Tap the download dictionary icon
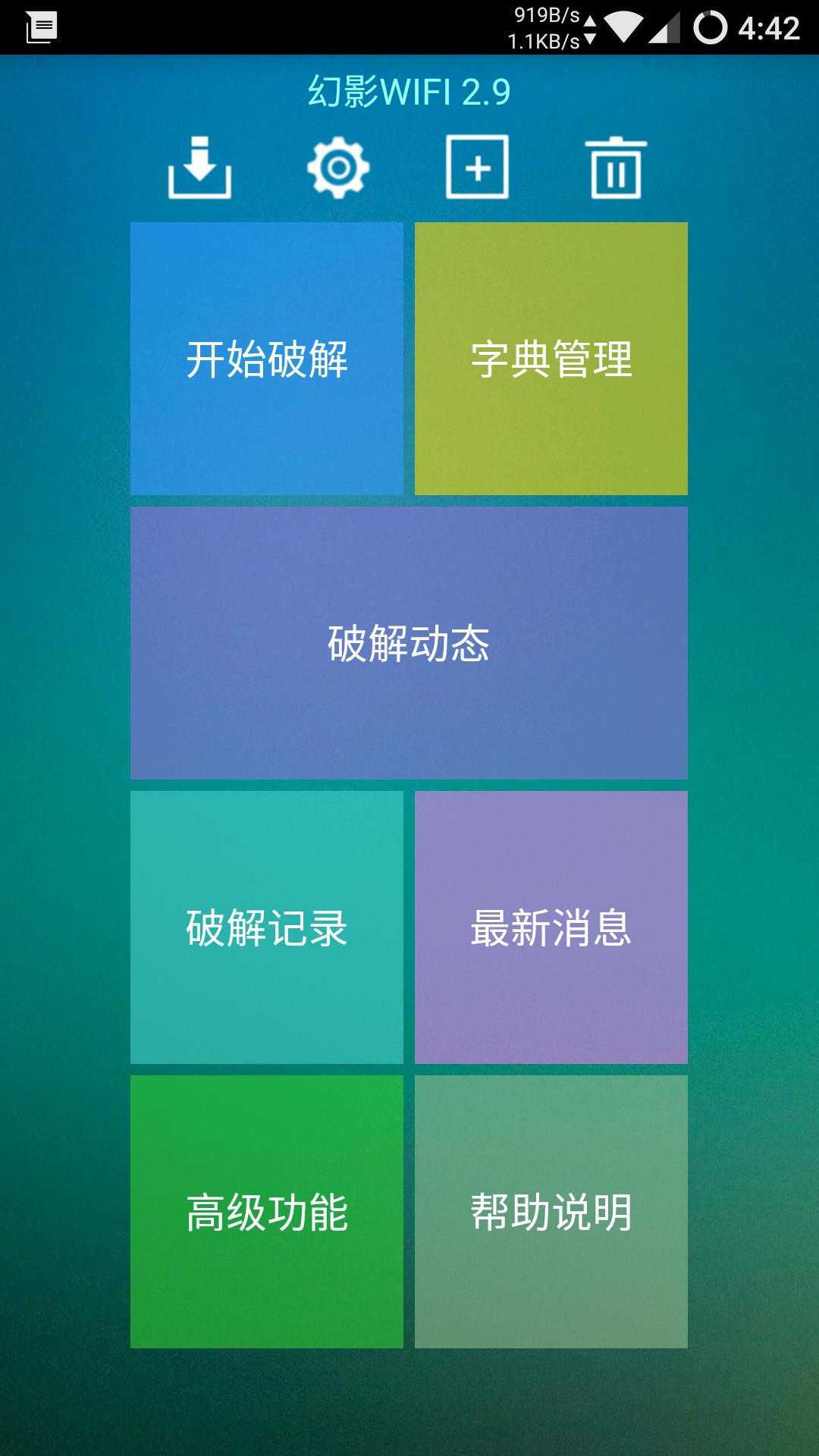Image resolution: width=819 pixels, height=1456 pixels. pos(200,168)
